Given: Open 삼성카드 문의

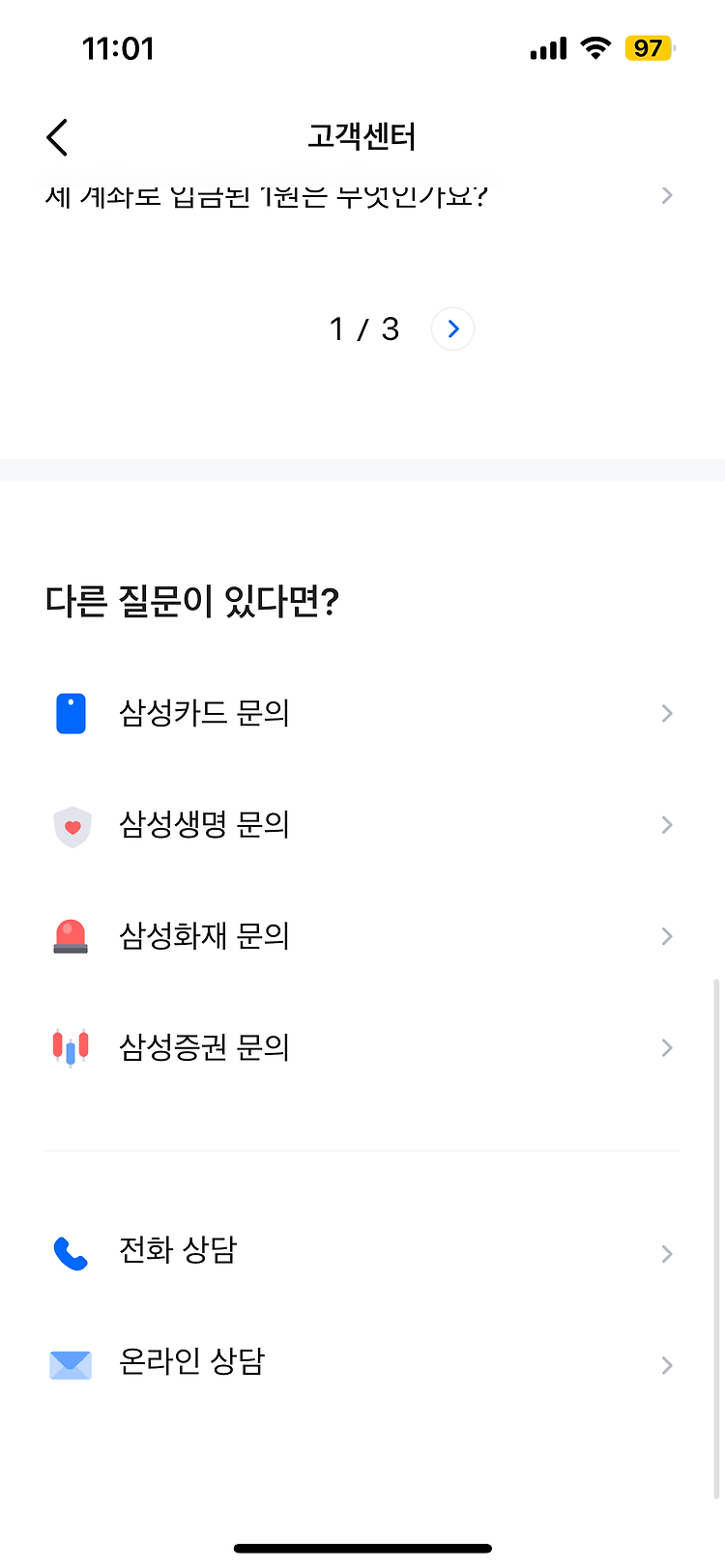Looking at the screenshot, I should coord(362,713).
